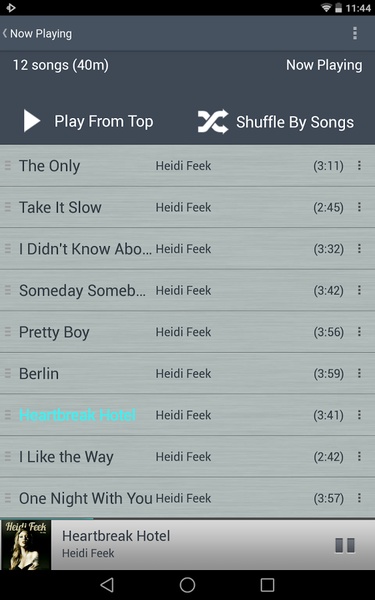Tap the system back button
The height and width of the screenshot is (600, 375).
(x=107, y=585)
